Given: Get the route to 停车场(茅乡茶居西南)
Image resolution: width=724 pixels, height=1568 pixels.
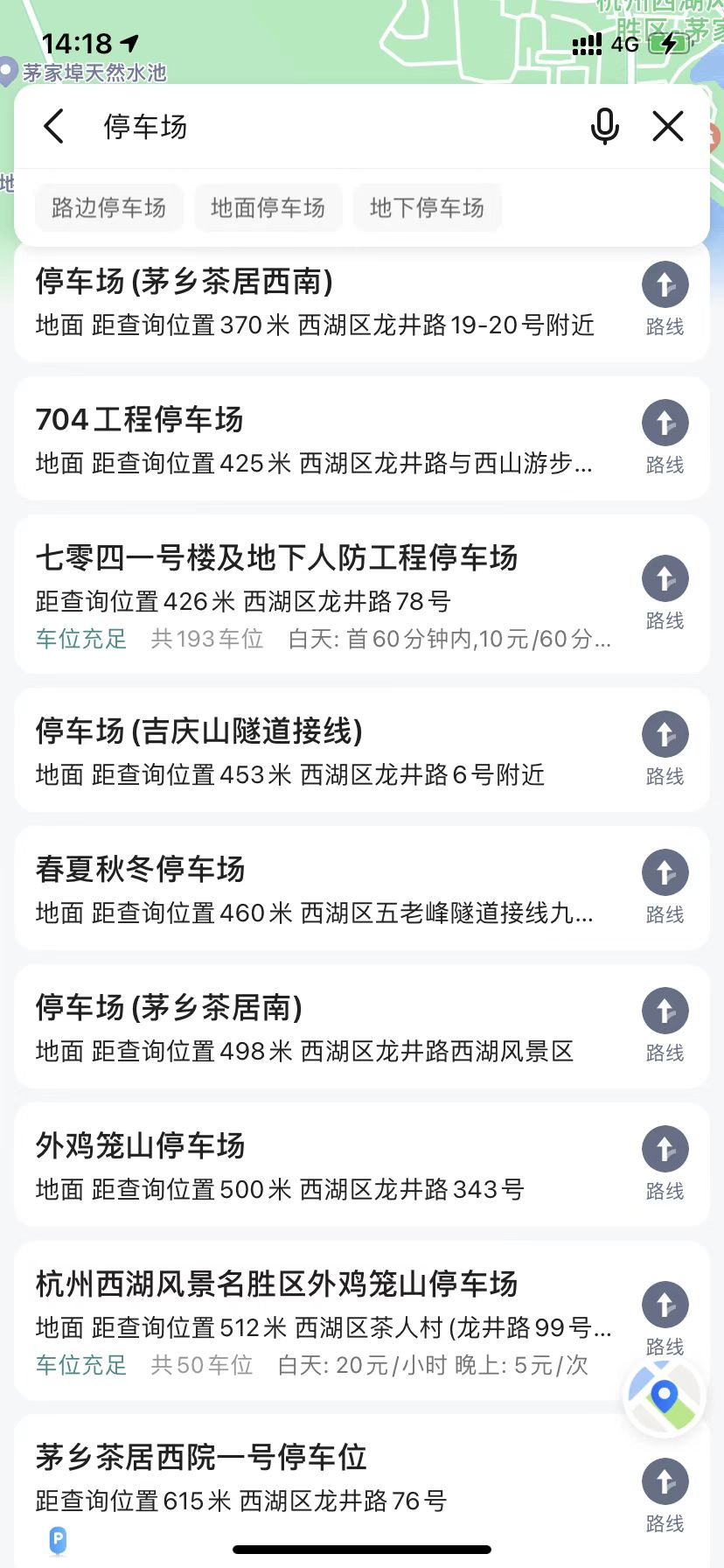Looking at the screenshot, I should 665,300.
